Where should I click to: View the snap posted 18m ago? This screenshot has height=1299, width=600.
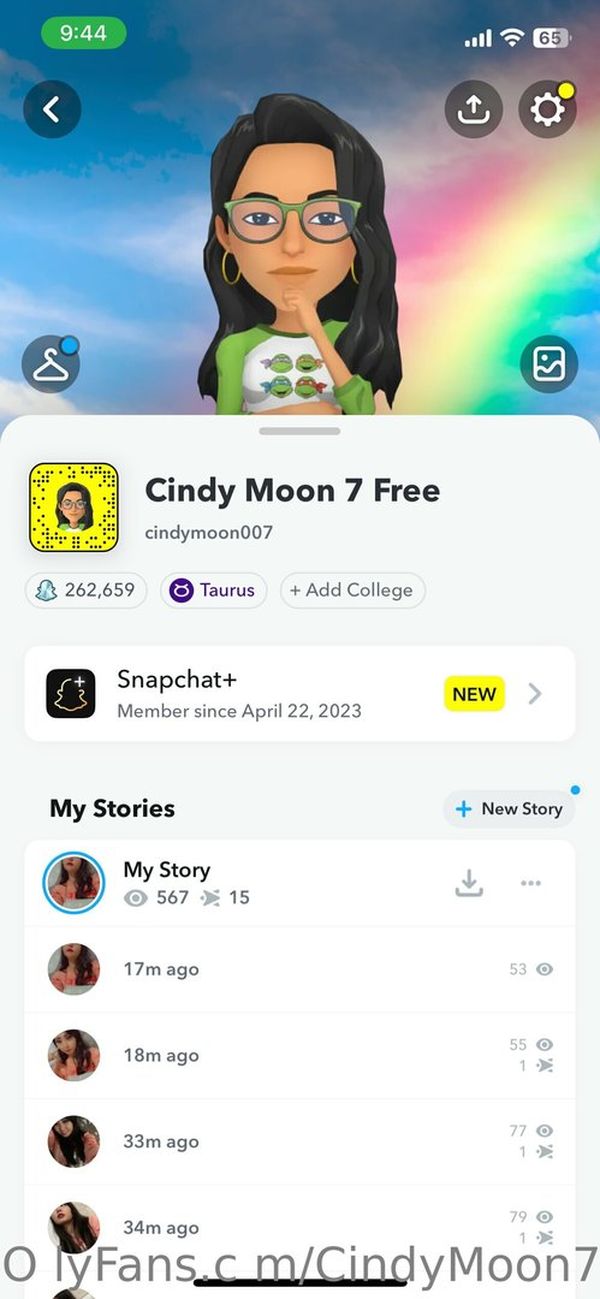(300, 1055)
